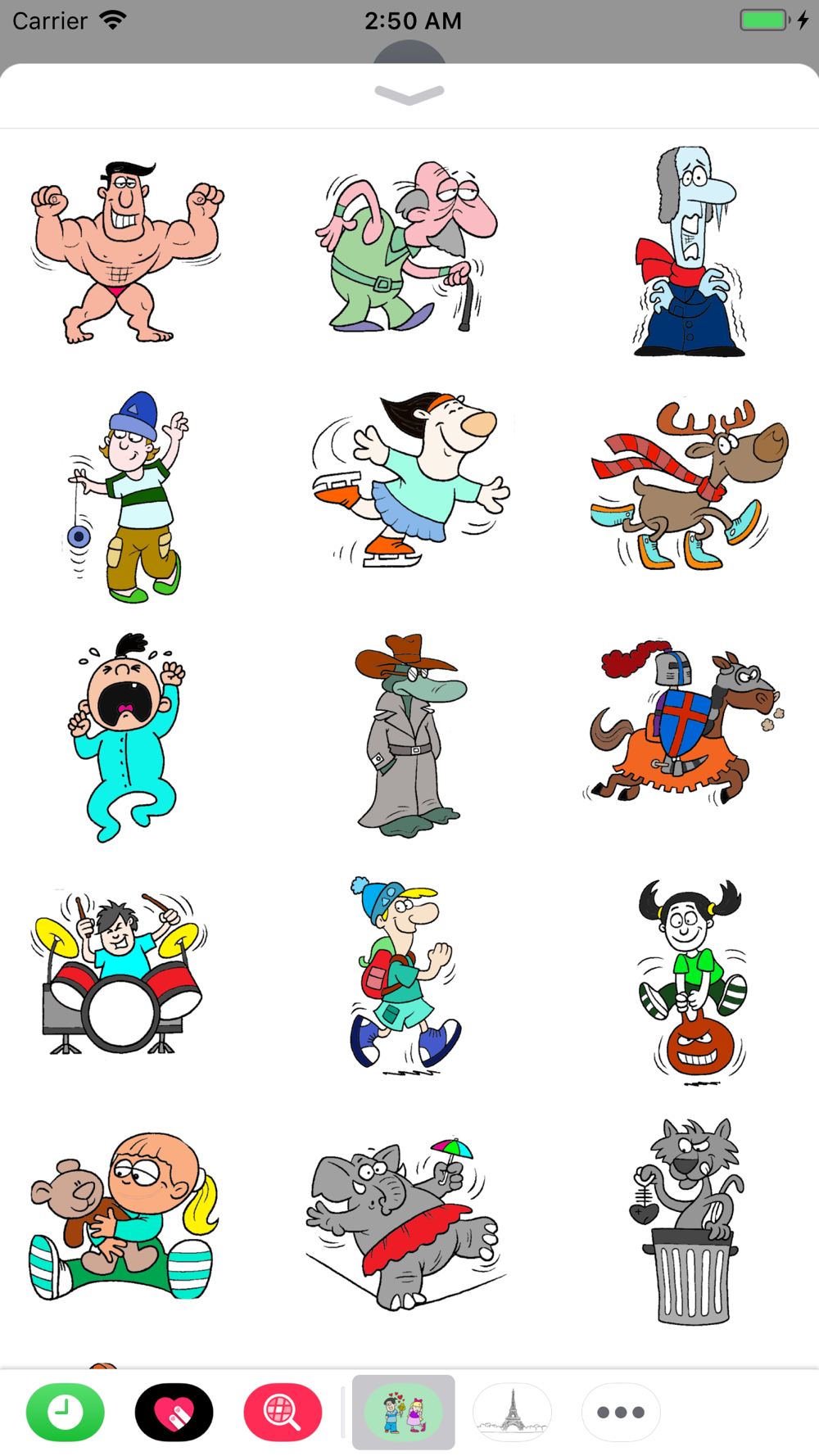Open the Eiffel Tower sticker pack

click(x=513, y=1413)
